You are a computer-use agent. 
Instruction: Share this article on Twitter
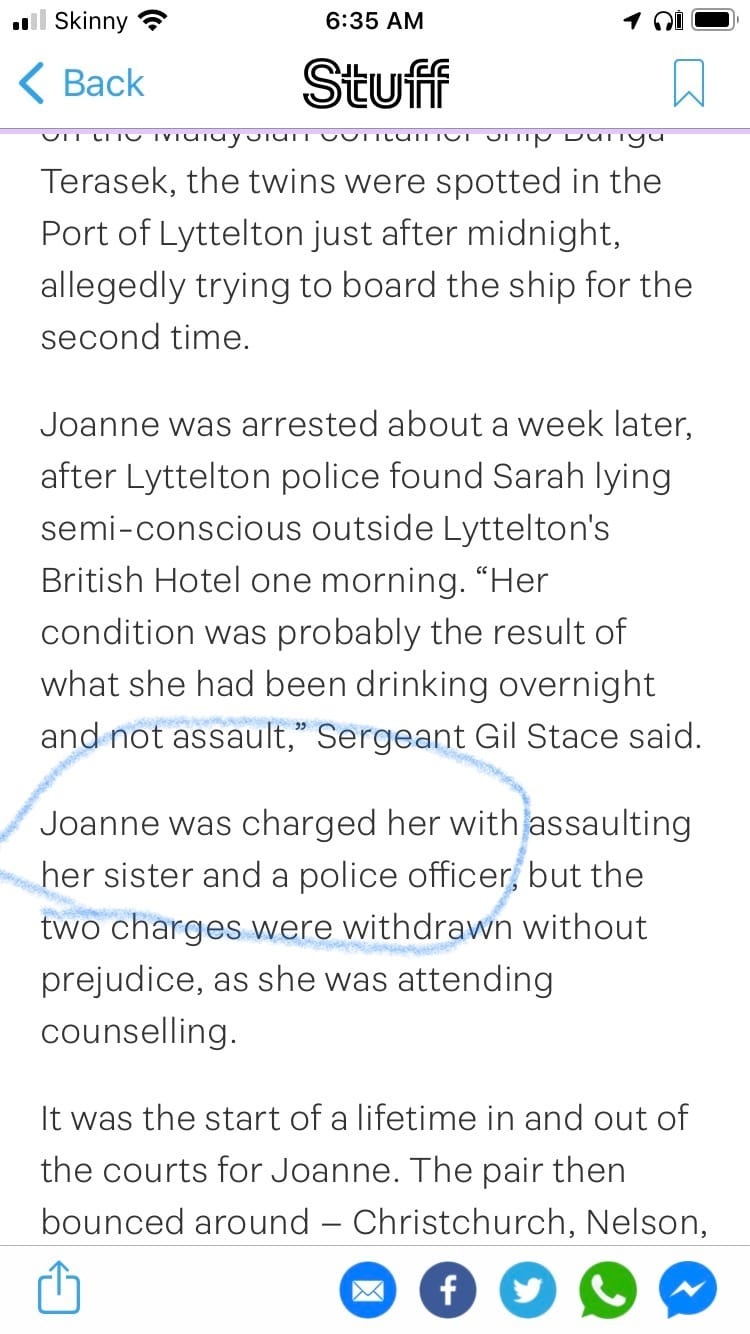527,1291
